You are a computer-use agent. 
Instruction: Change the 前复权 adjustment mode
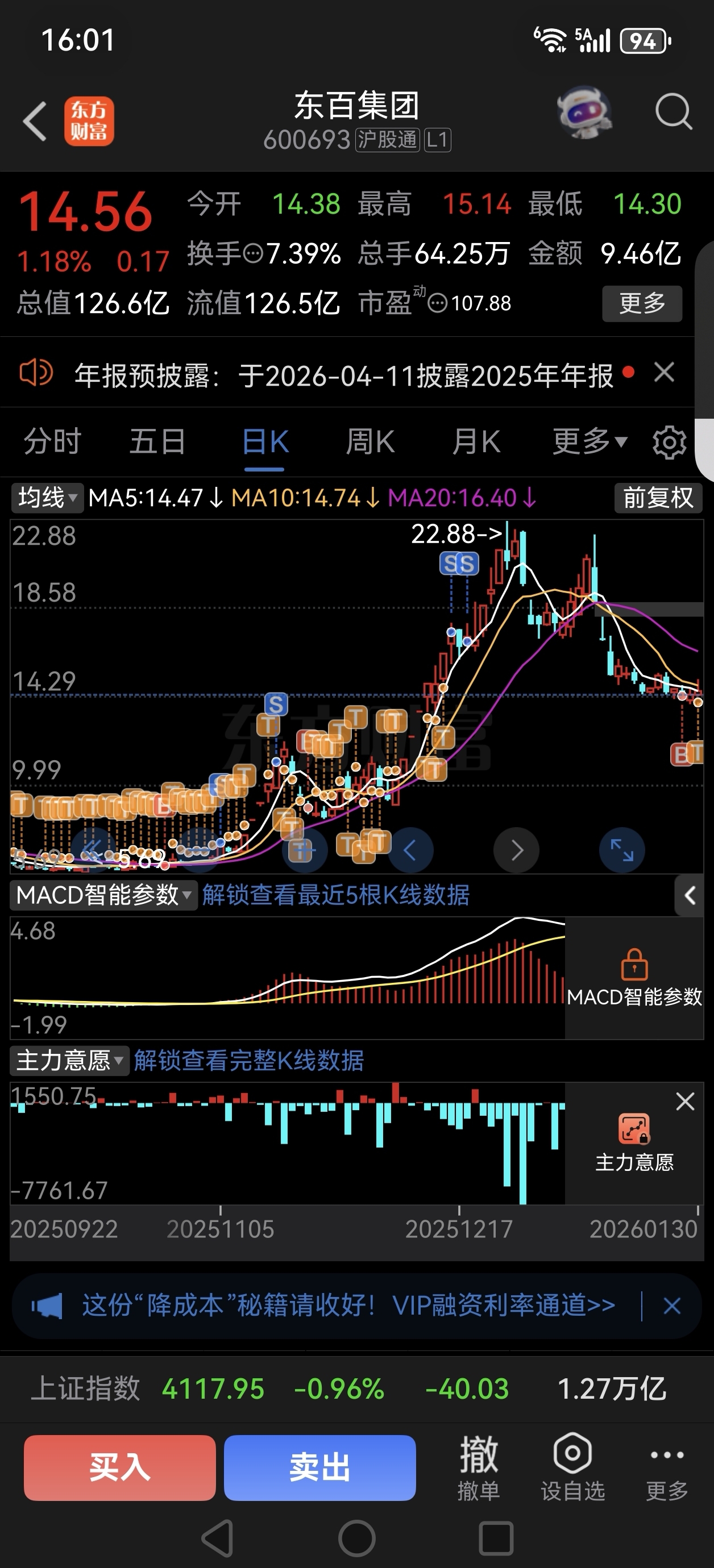click(x=658, y=498)
